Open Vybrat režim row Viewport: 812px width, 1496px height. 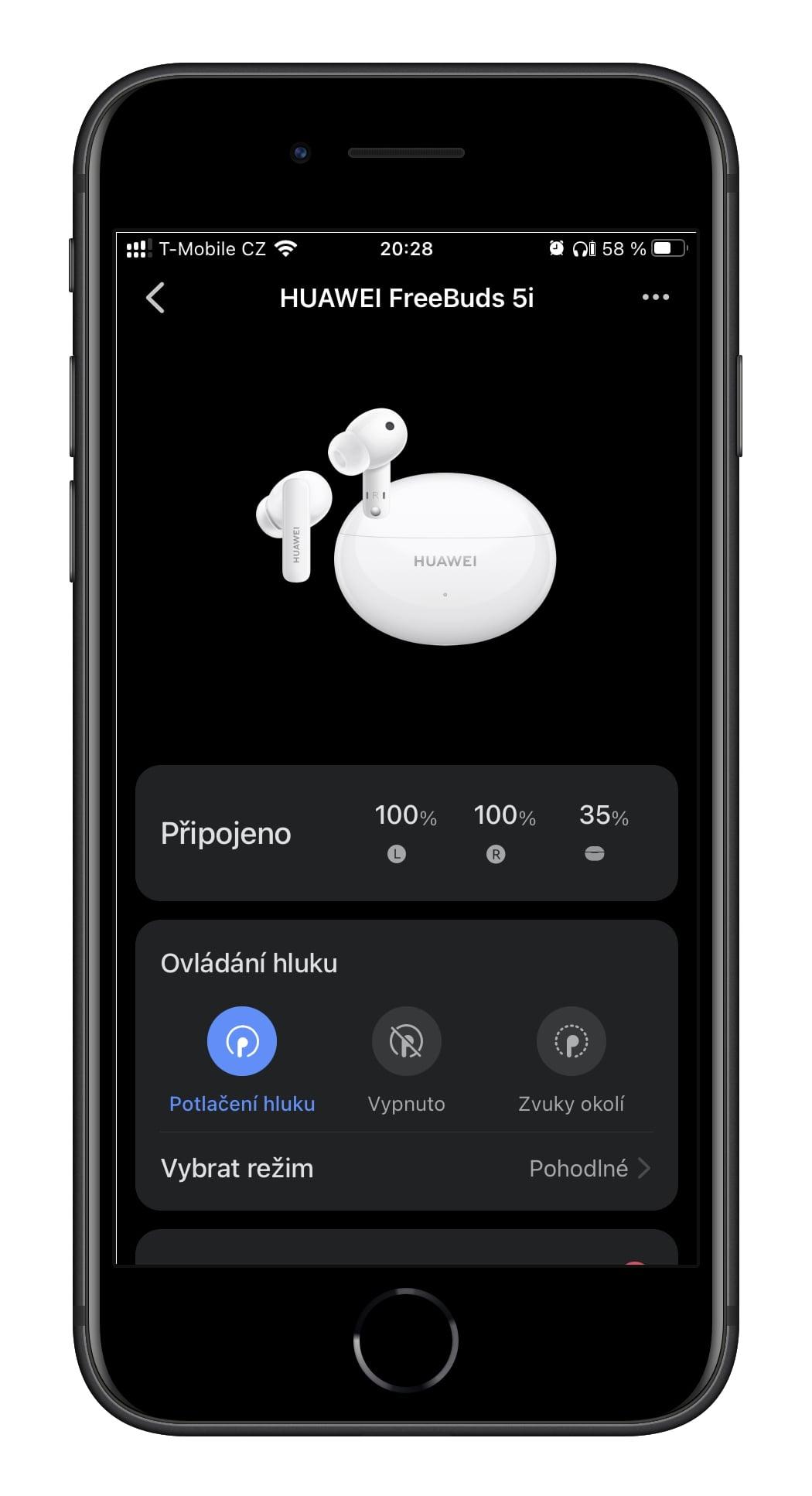coord(406,1168)
